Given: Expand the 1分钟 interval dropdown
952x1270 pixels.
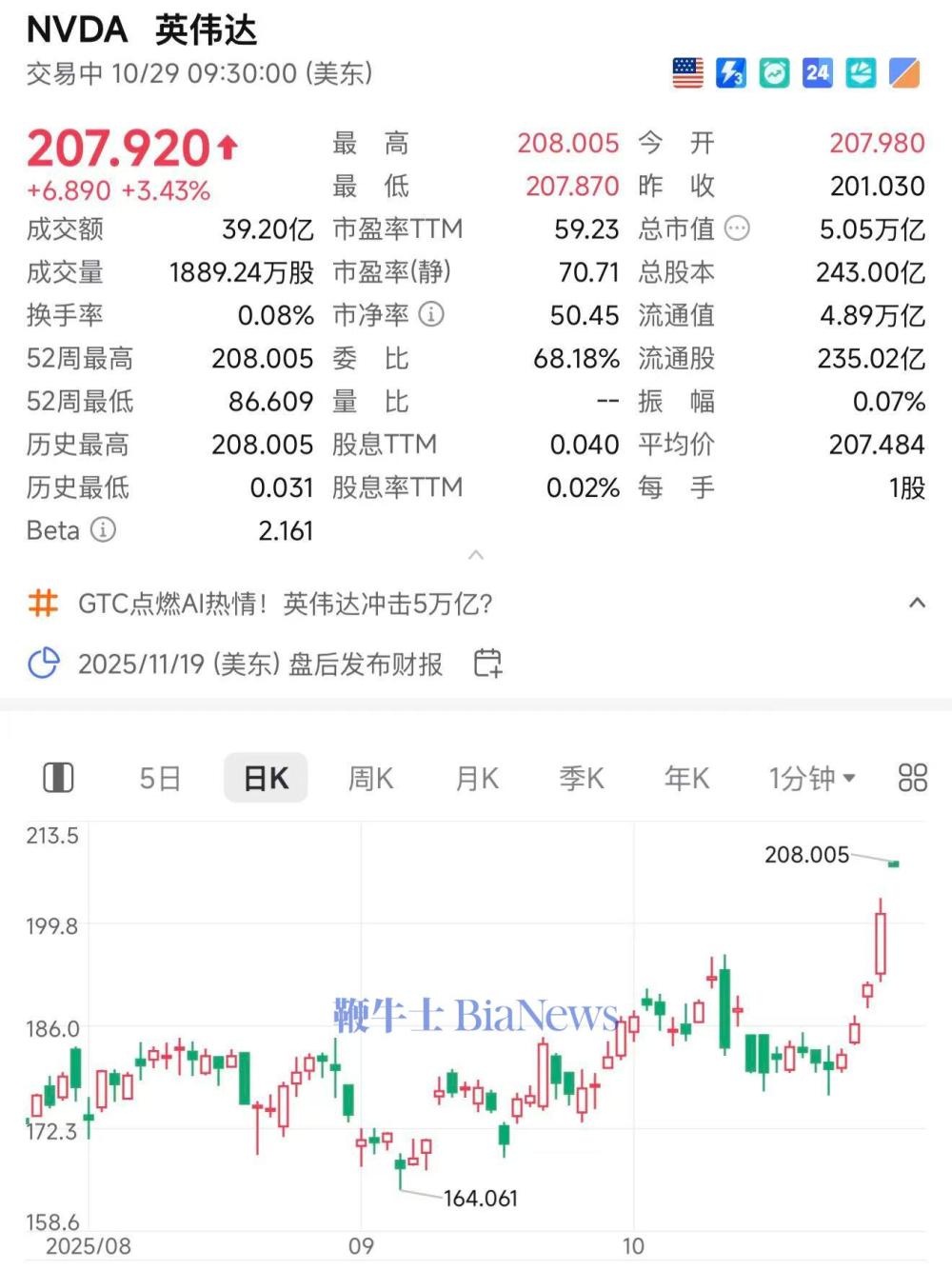Looking at the screenshot, I should (x=812, y=779).
